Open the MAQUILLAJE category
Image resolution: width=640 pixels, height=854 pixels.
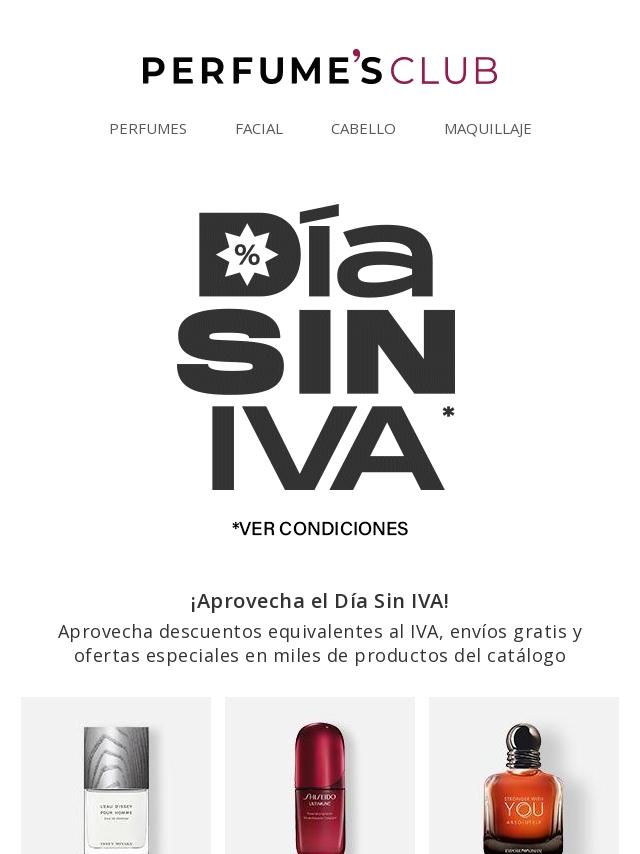click(x=487, y=129)
